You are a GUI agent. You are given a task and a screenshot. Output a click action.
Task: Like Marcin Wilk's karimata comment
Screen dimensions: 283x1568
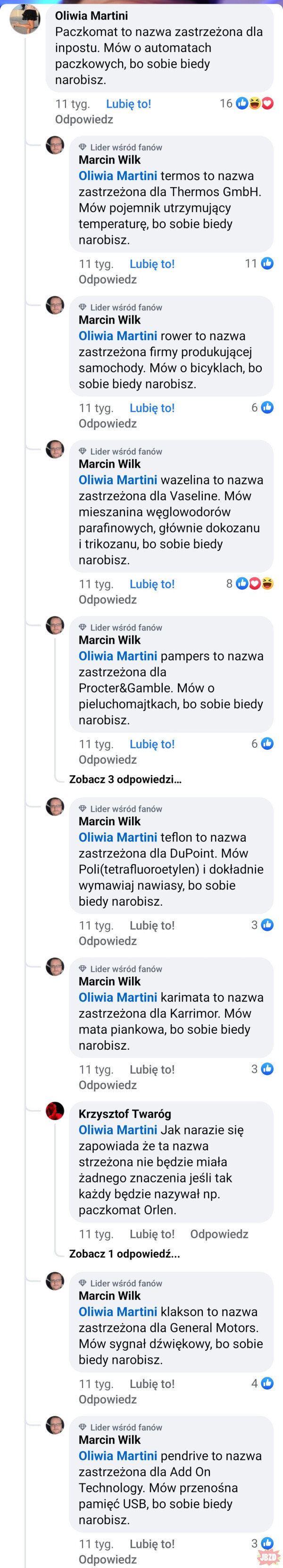coord(152,1070)
